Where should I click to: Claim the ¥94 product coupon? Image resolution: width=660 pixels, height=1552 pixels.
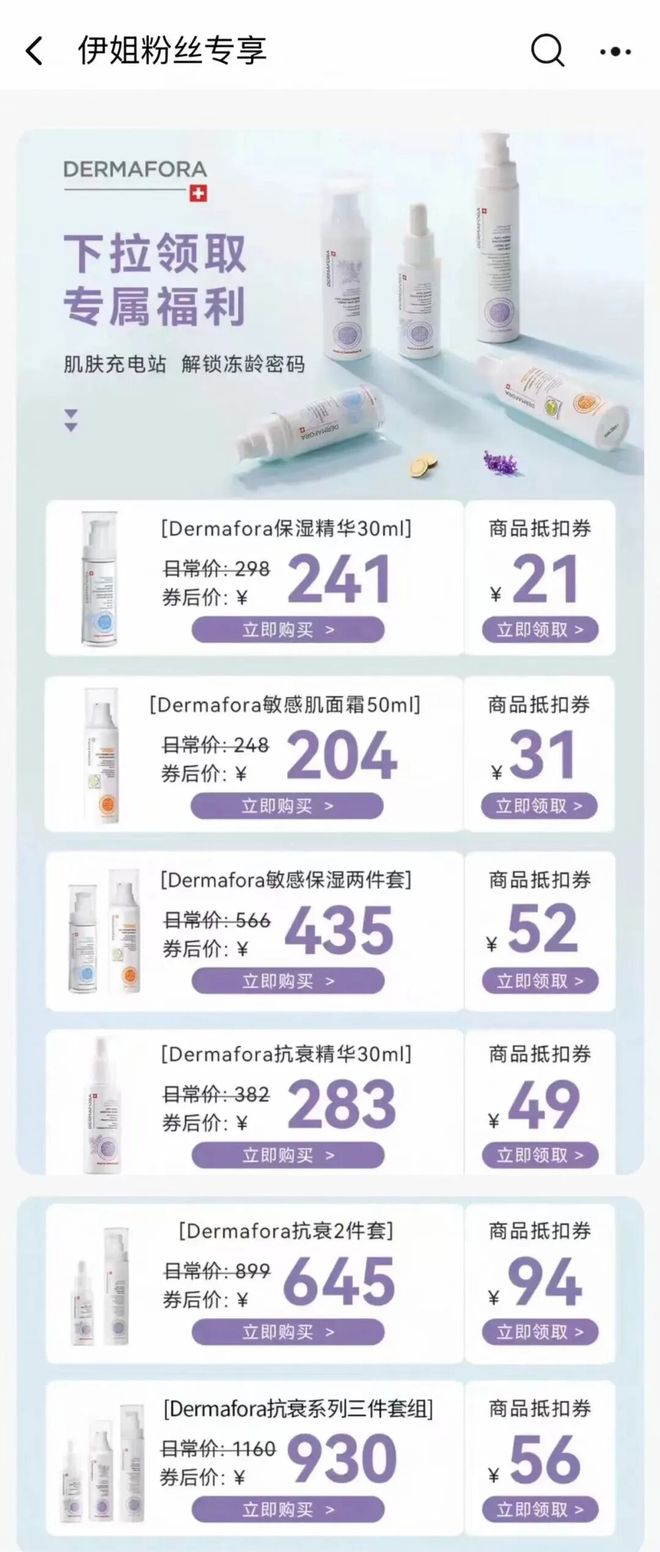[540, 1332]
